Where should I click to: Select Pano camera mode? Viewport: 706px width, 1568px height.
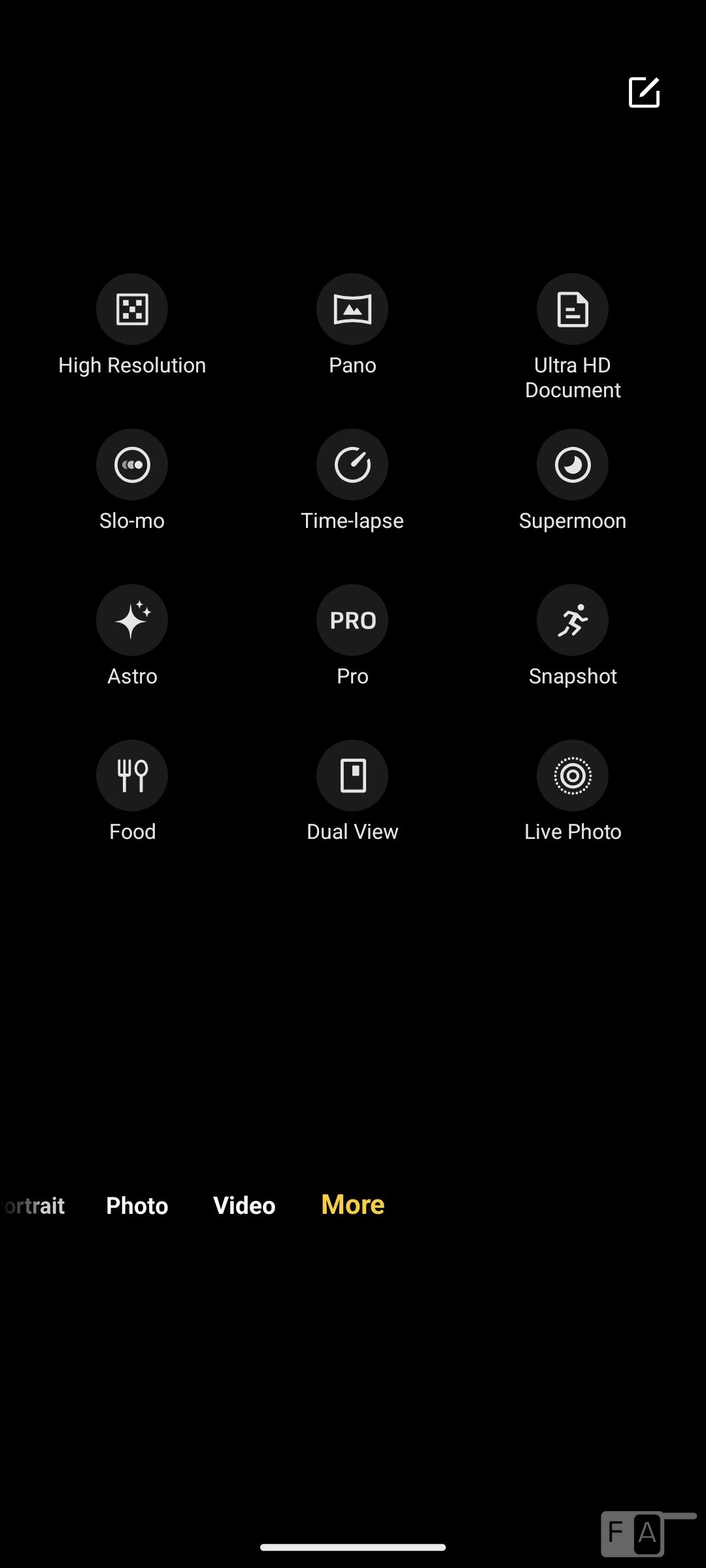click(352, 310)
